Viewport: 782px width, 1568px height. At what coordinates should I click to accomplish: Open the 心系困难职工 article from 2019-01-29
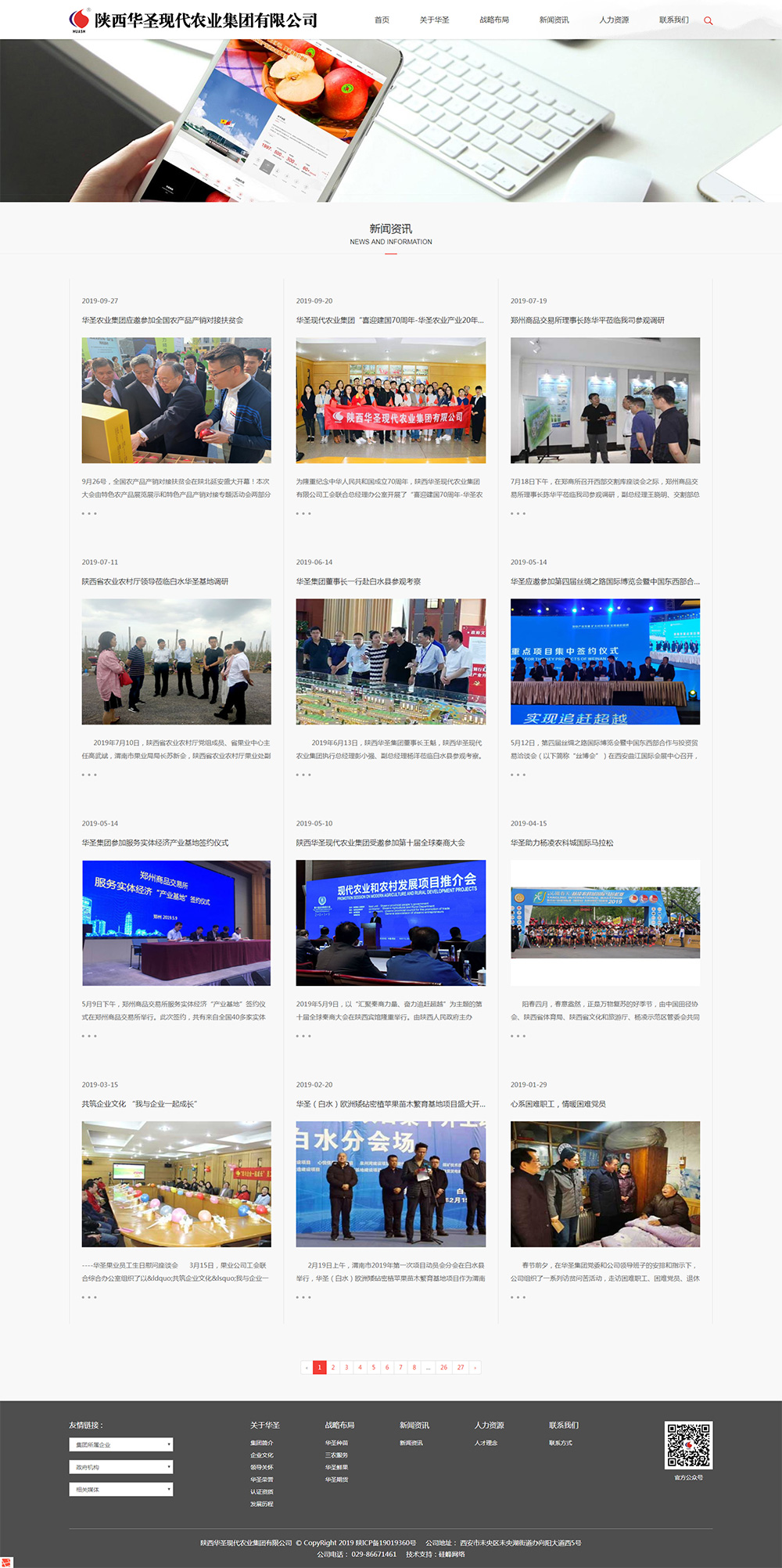click(604, 1184)
